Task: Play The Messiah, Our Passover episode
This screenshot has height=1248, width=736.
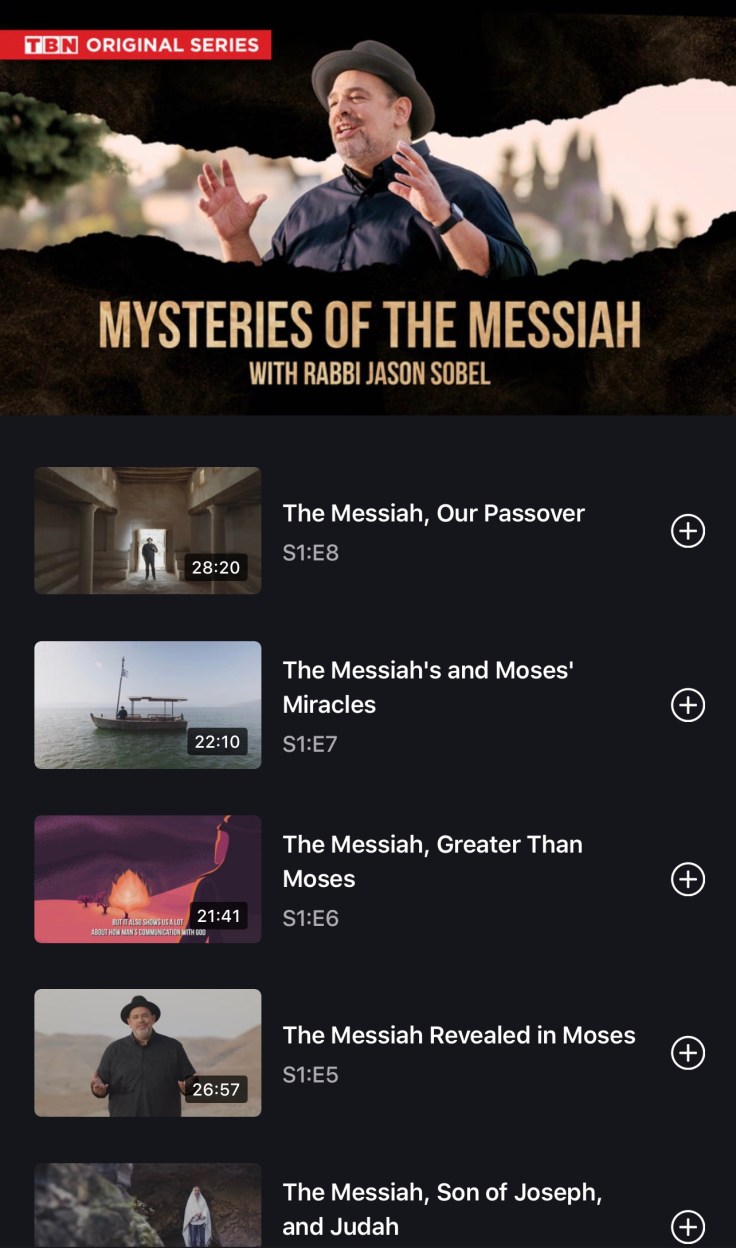Action: coord(148,530)
